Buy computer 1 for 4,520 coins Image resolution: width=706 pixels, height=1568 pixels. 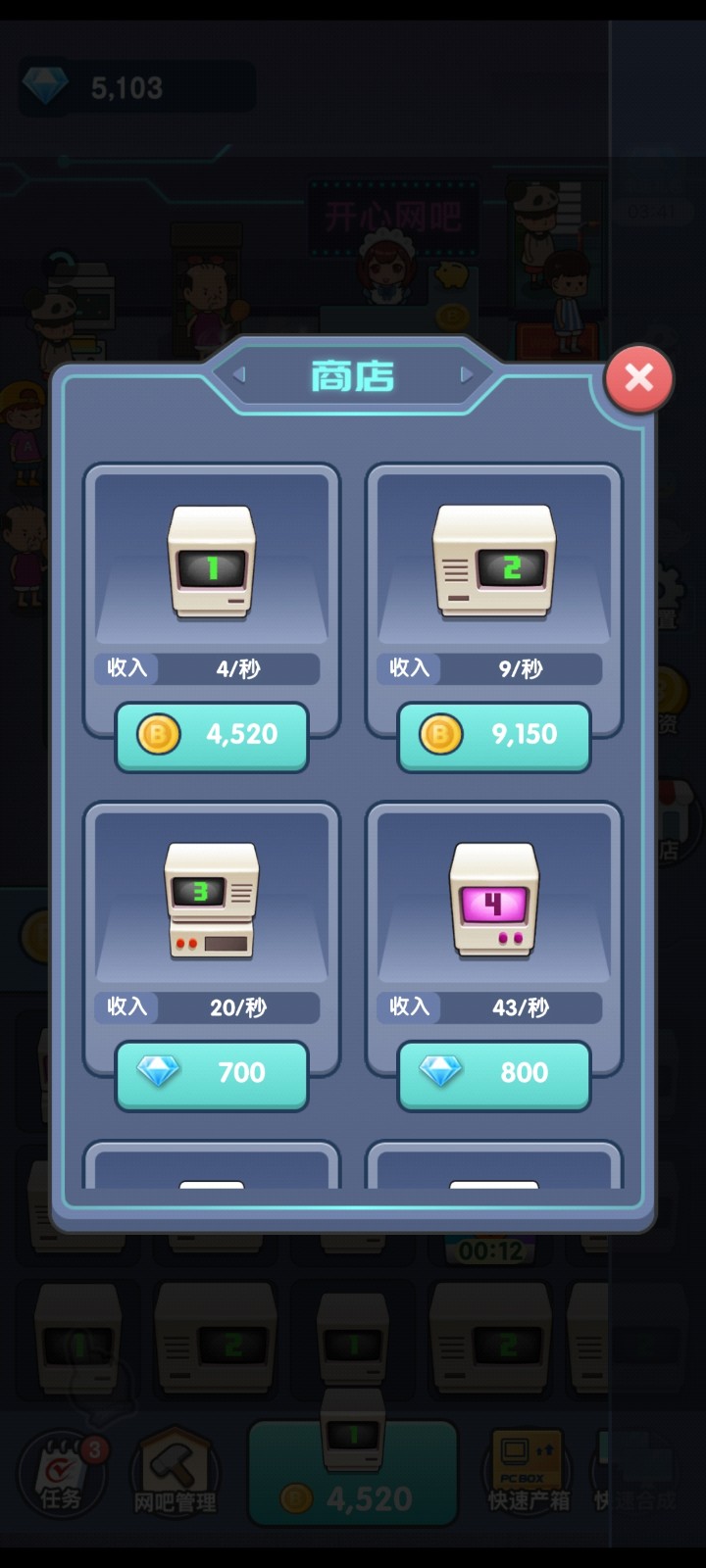pos(212,735)
